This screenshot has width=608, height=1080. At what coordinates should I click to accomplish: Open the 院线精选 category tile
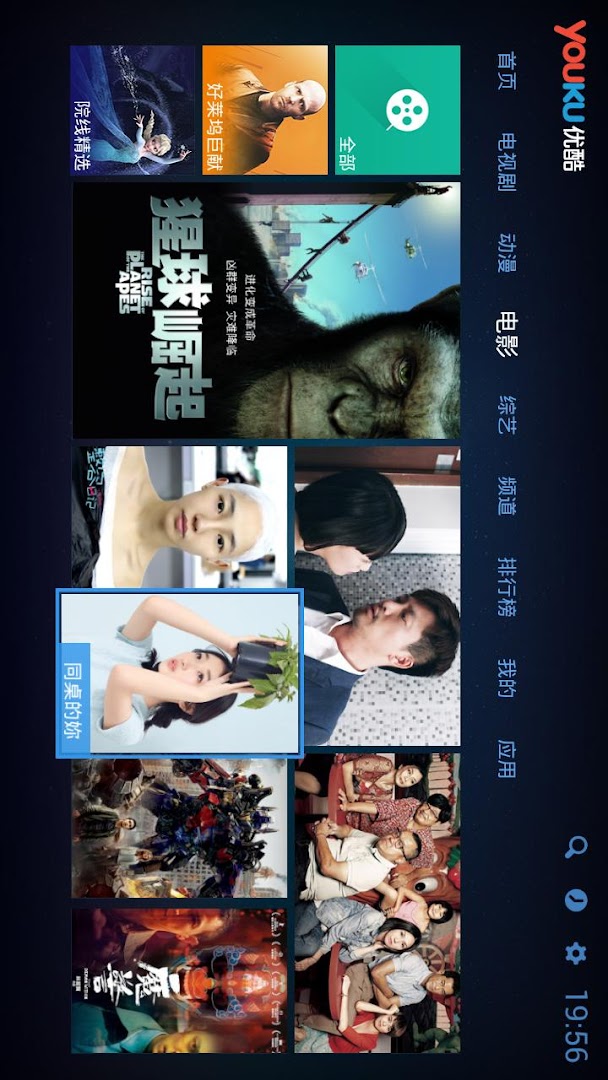pyautogui.click(x=133, y=110)
